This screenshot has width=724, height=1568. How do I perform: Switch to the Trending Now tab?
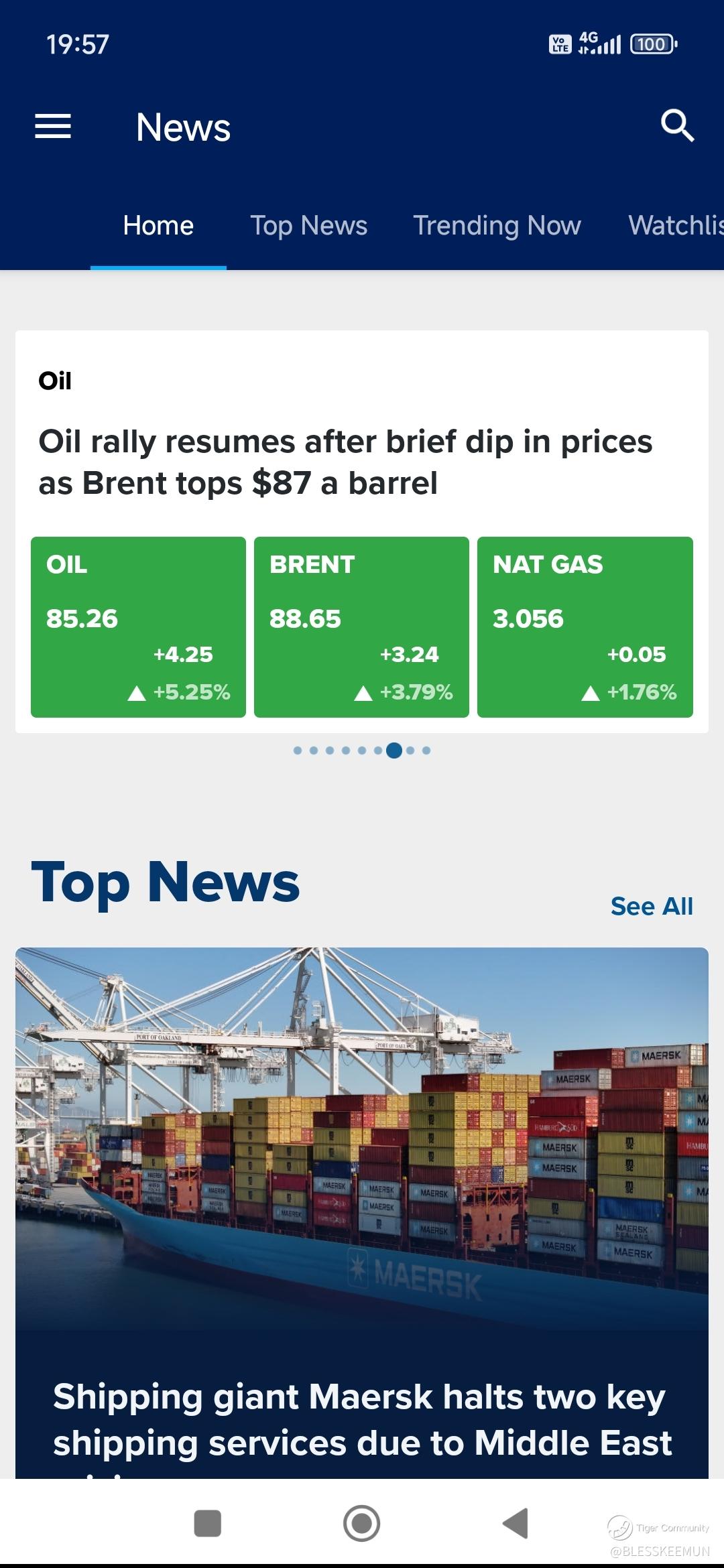point(497,226)
